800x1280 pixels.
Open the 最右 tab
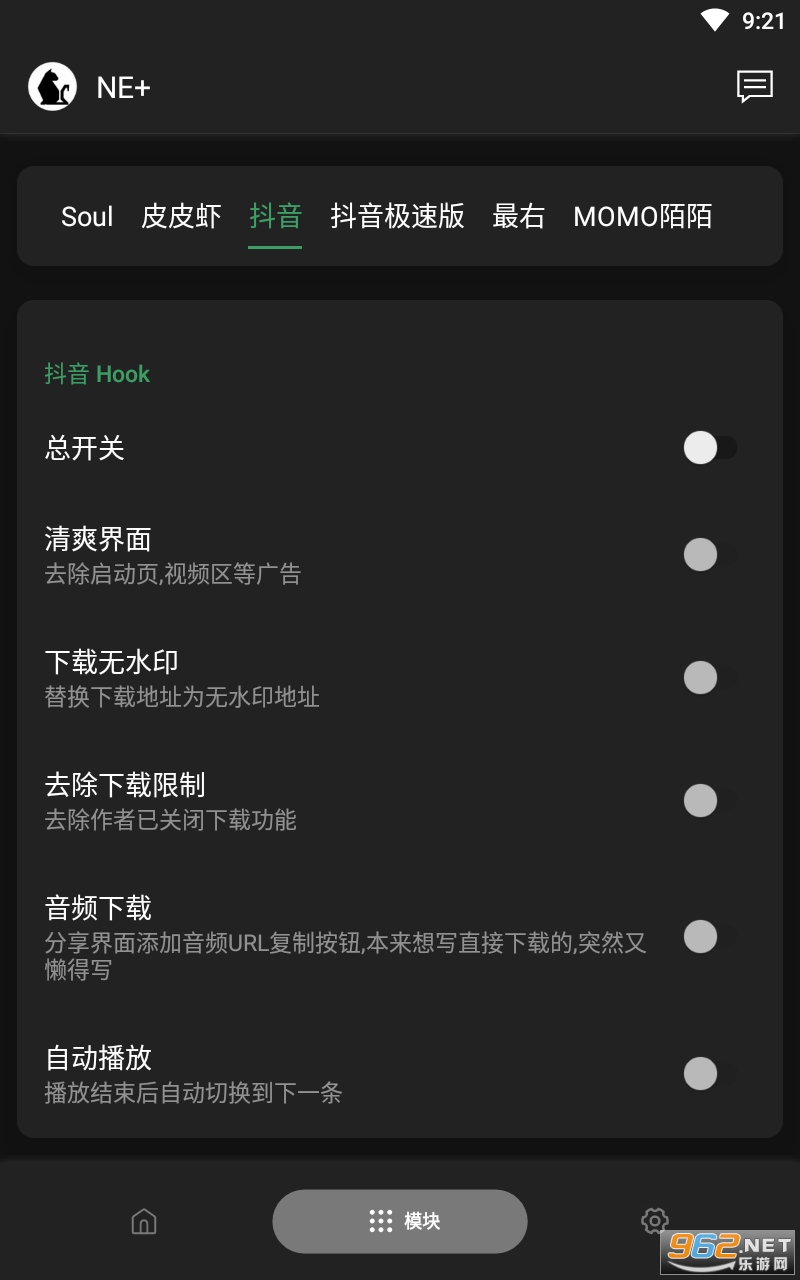[518, 216]
